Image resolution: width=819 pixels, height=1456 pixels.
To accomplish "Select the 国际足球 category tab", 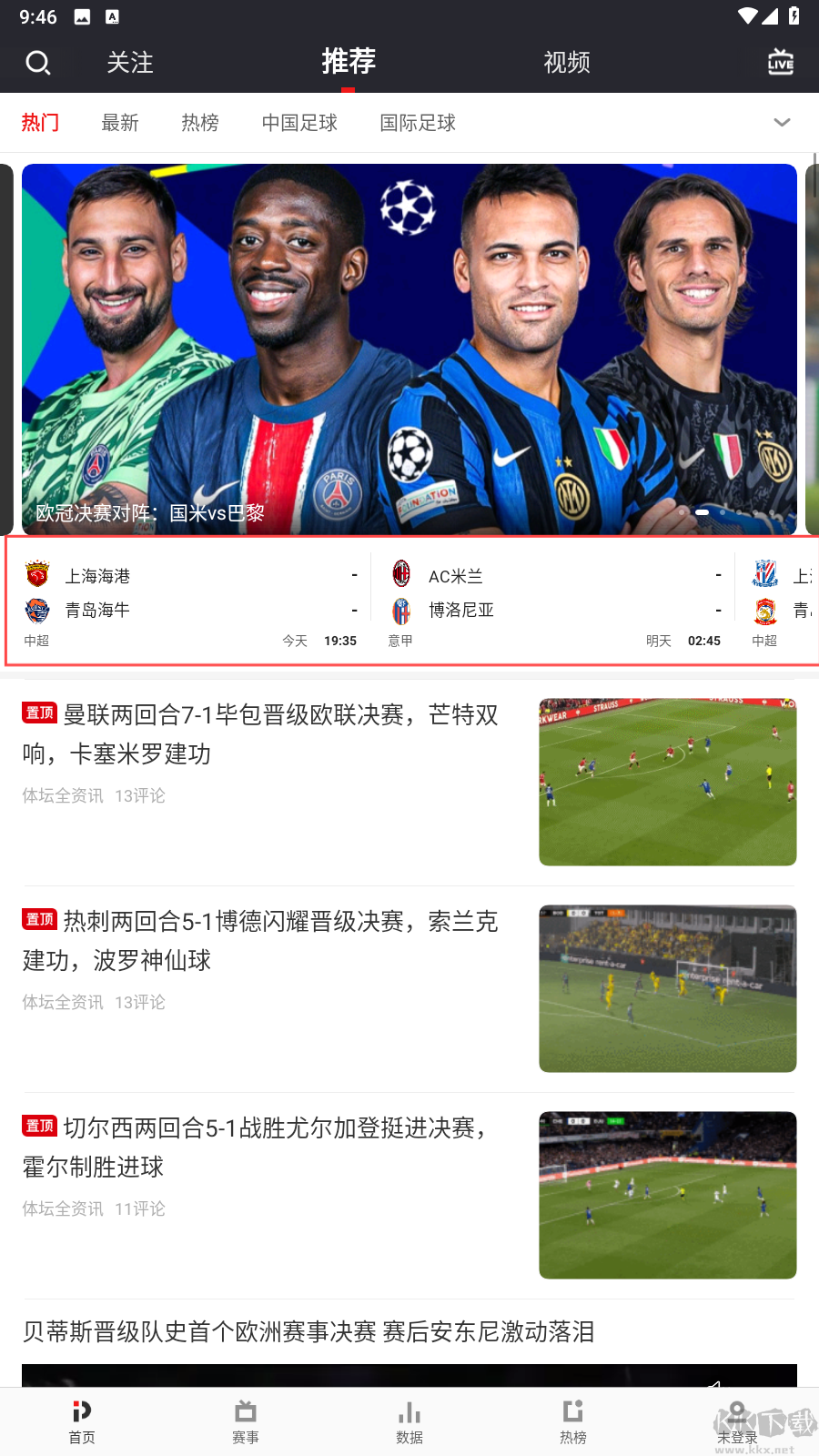I will [417, 123].
